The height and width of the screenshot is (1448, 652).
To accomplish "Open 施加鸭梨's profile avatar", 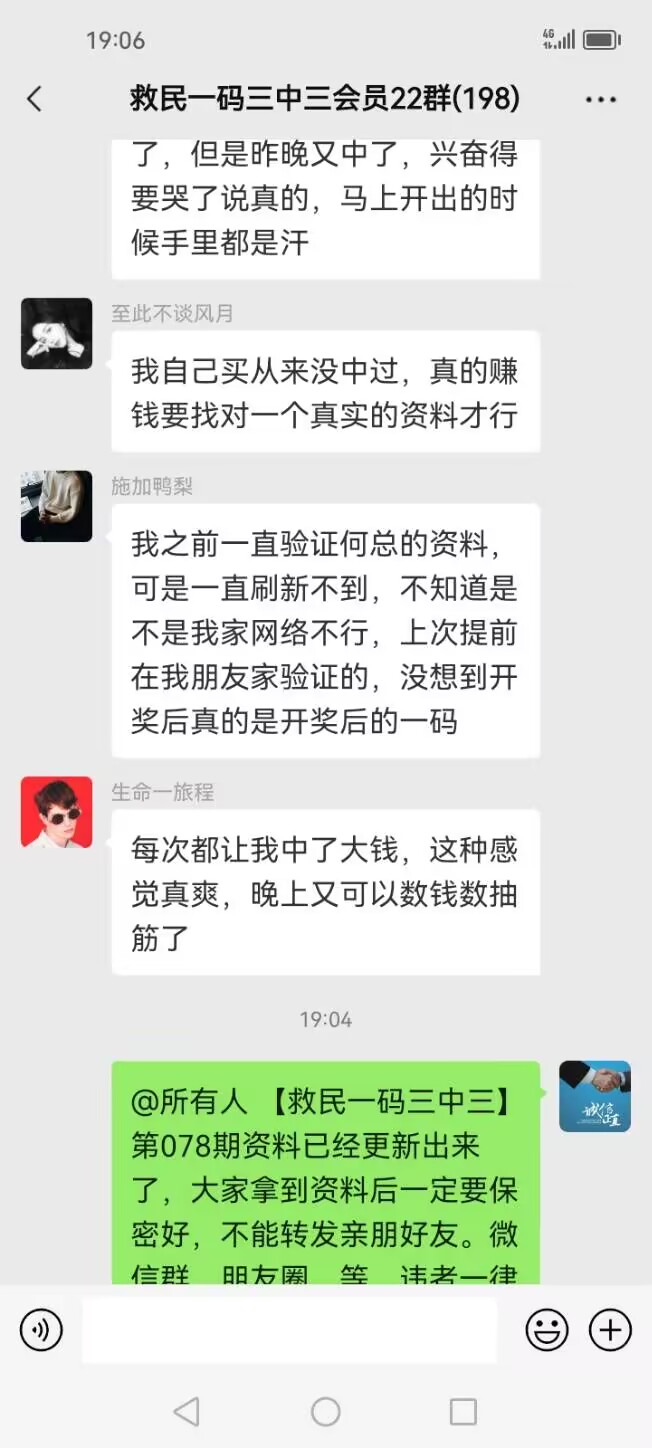I will pyautogui.click(x=57, y=506).
